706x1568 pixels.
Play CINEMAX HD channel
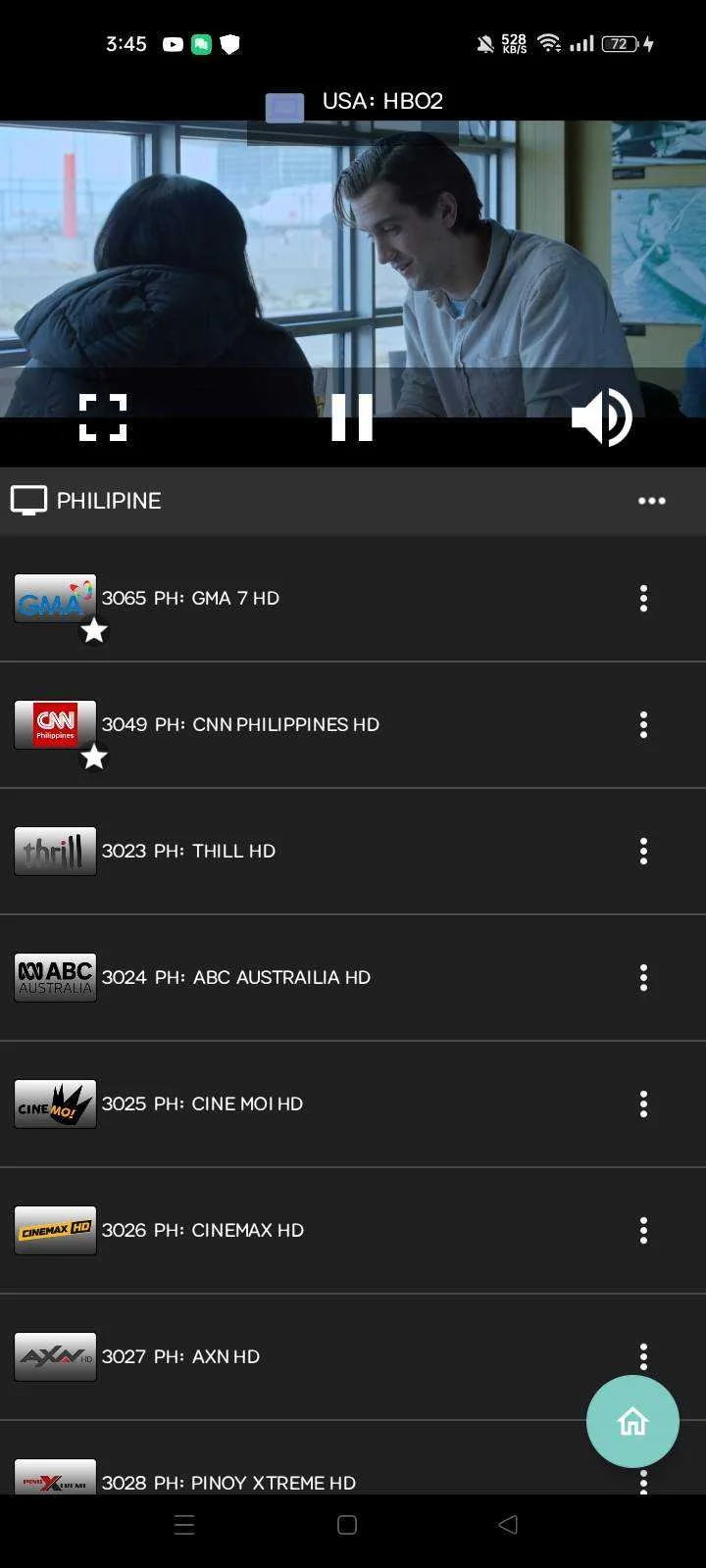[353, 1231]
